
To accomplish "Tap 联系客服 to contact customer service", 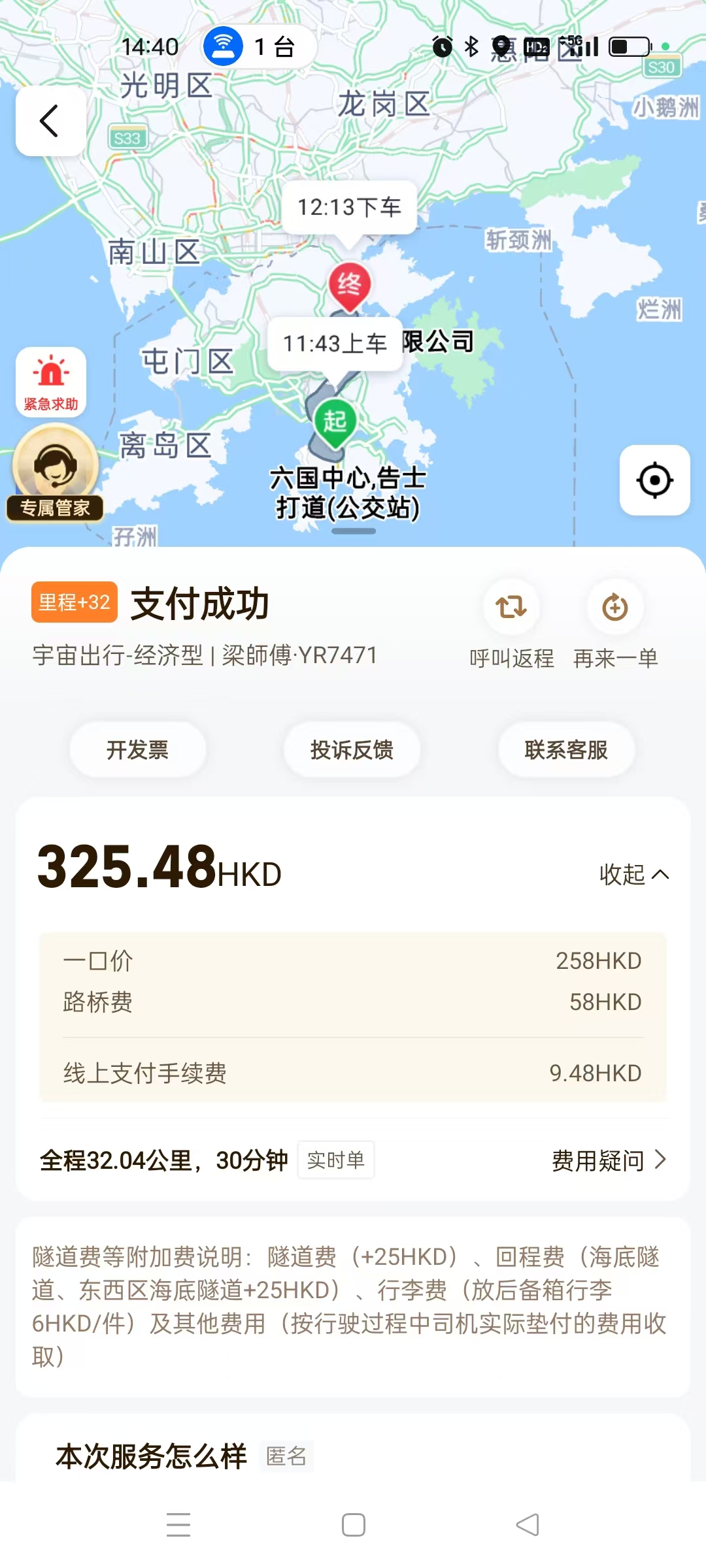I will pyautogui.click(x=566, y=749).
